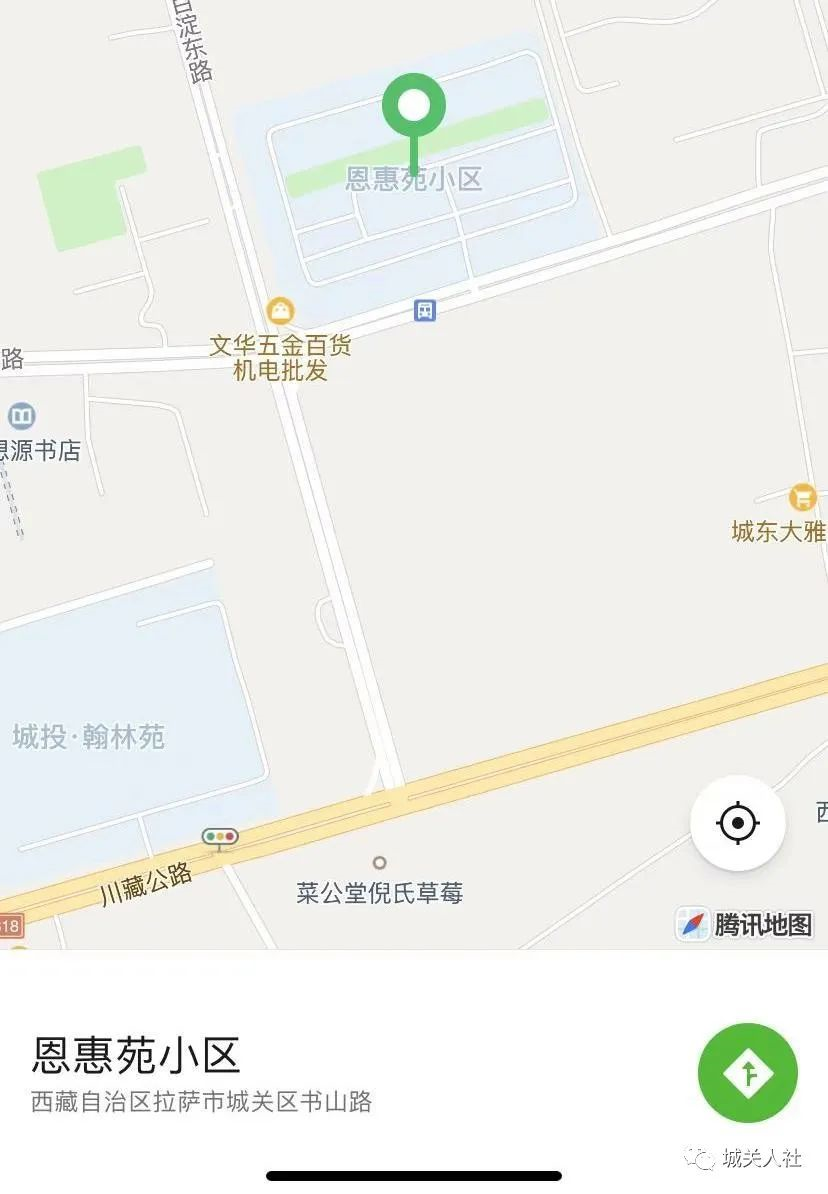Open navigation options for 恩惠苑小区
The height and width of the screenshot is (1194, 828).
pos(748,1073)
